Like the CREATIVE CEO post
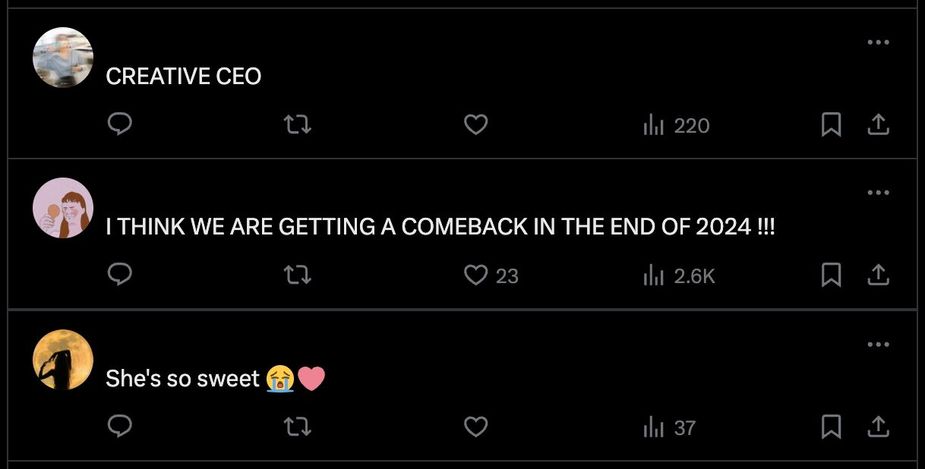 (x=476, y=125)
